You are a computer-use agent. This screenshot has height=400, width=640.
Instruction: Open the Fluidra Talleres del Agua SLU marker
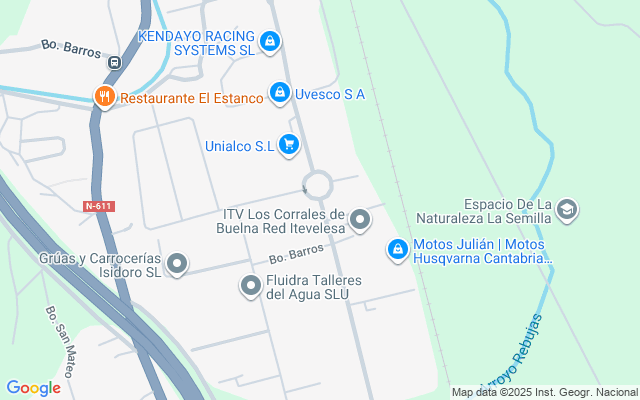pyautogui.click(x=250, y=287)
